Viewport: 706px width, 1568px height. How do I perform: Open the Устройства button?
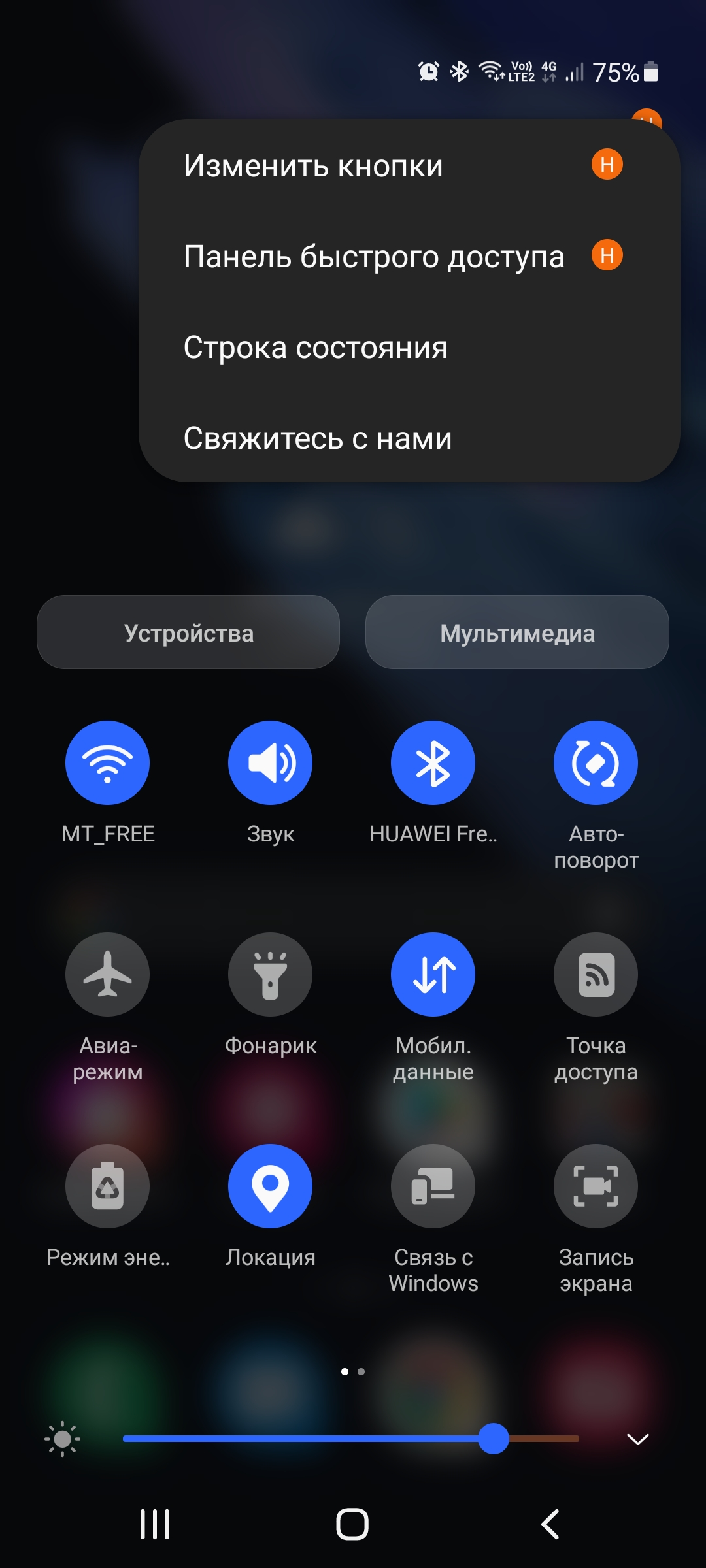pos(188,632)
